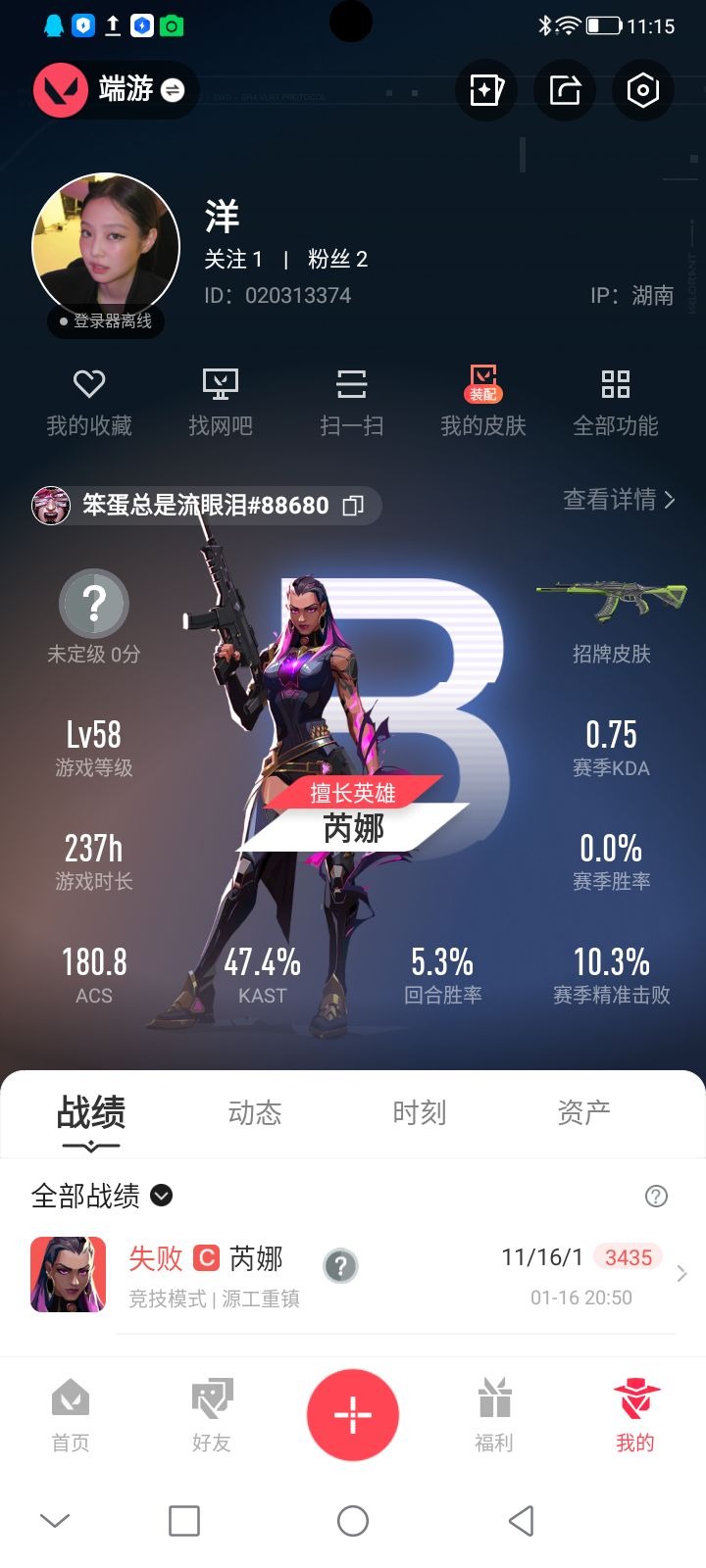Tap the red plus create button

click(353, 1415)
